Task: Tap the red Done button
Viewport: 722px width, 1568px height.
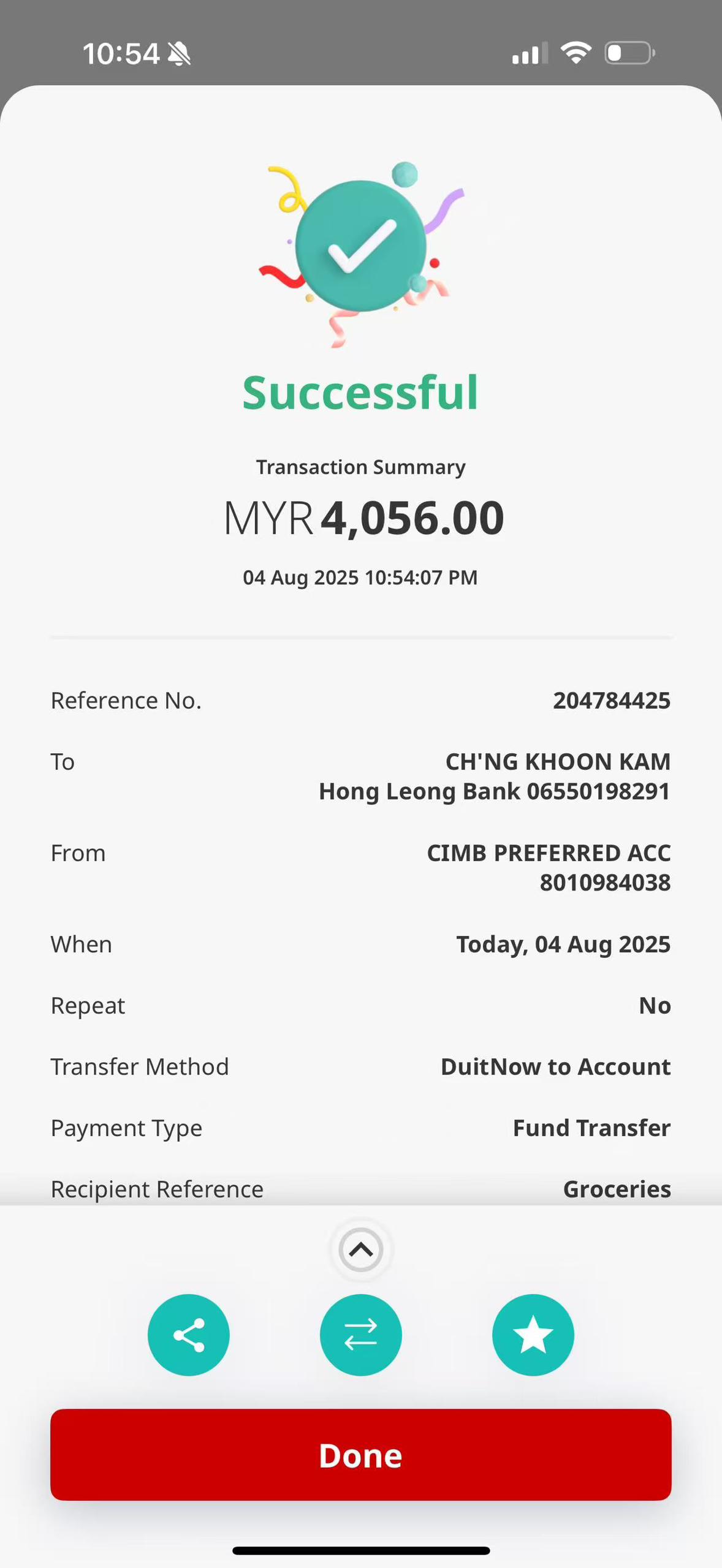Action: (360, 1454)
